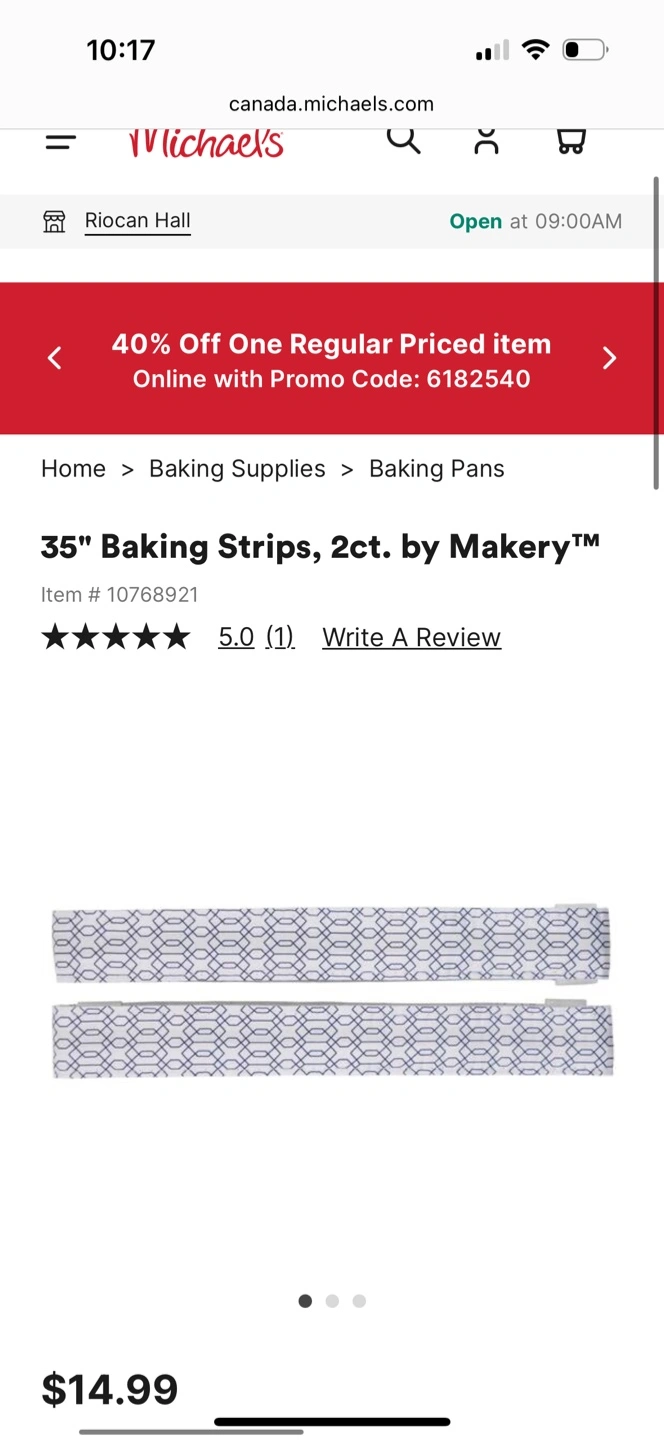664x1440 pixels.
Task: Open the hamburger menu
Action: click(61, 142)
